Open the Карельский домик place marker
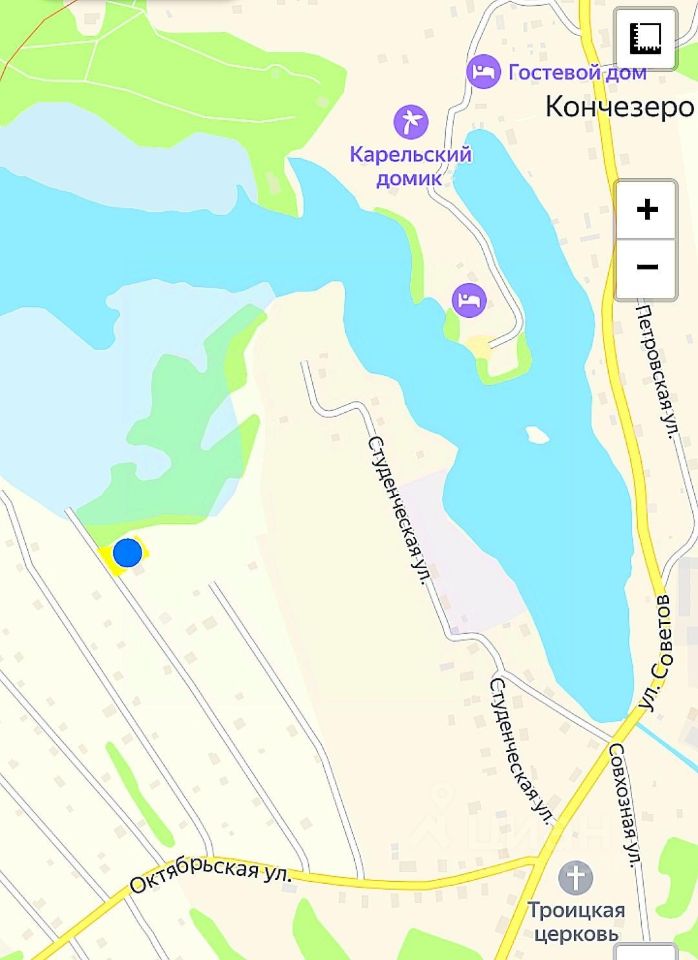Image resolution: width=698 pixels, height=960 pixels. 410,123
